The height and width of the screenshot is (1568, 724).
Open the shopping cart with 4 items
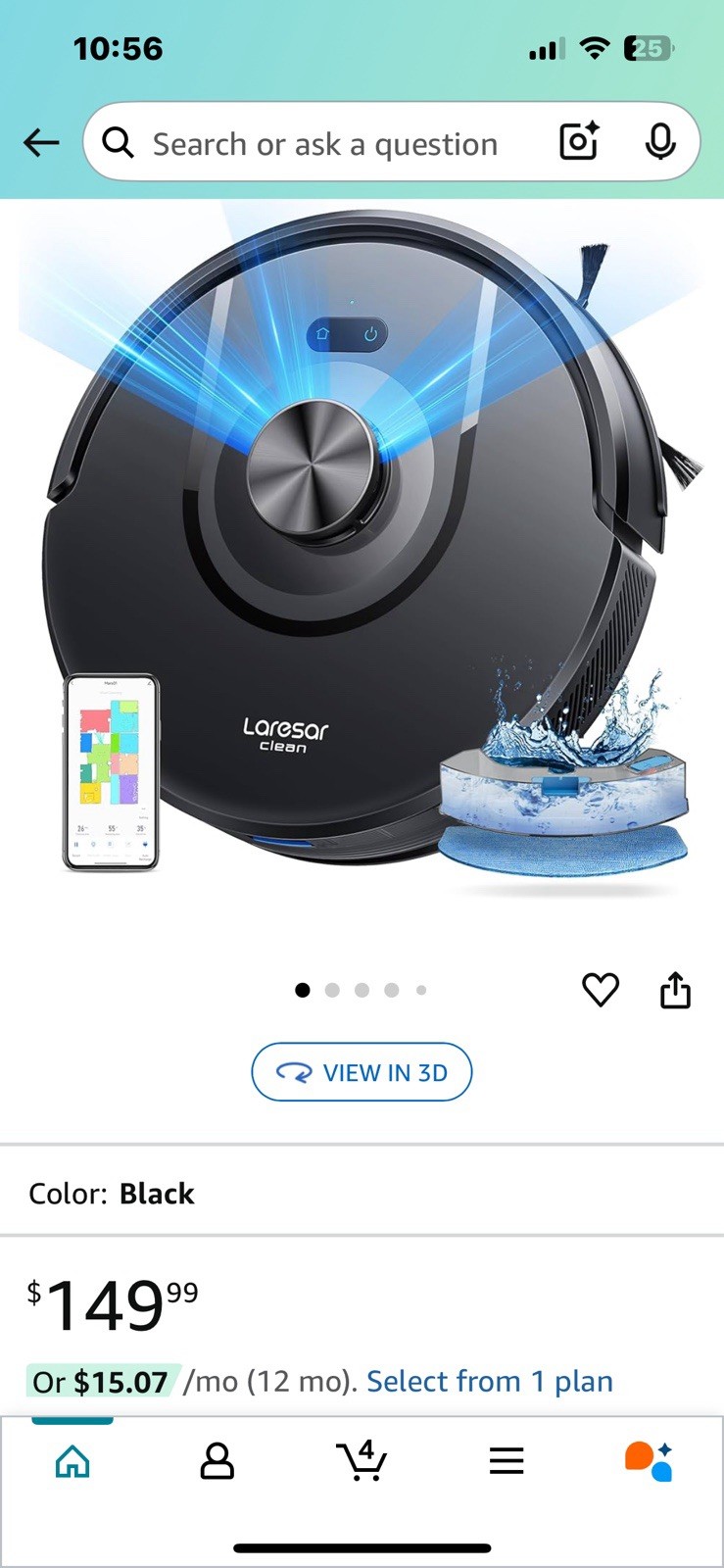coord(362,1460)
